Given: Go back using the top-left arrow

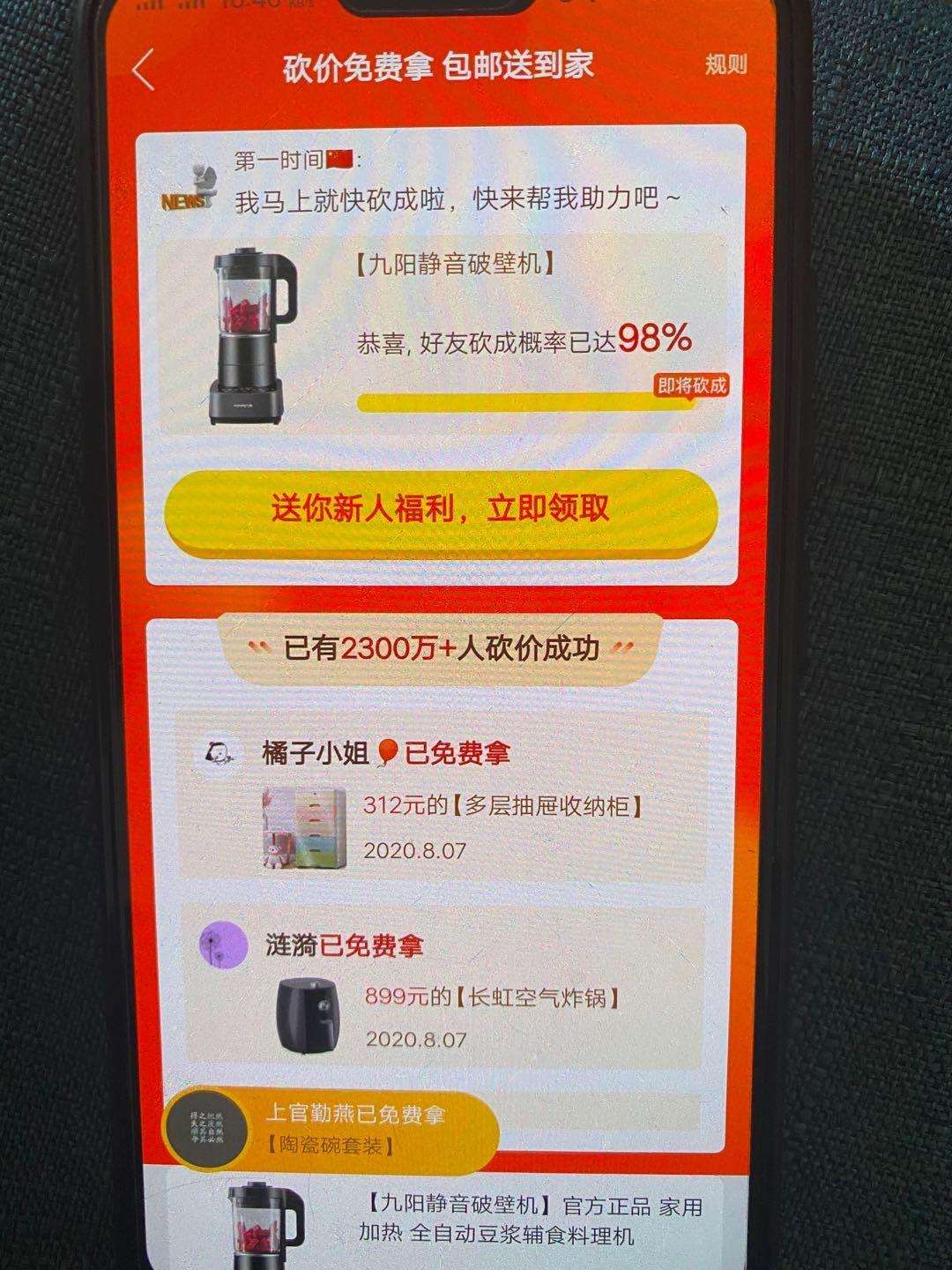Looking at the screenshot, I should pos(144,70).
